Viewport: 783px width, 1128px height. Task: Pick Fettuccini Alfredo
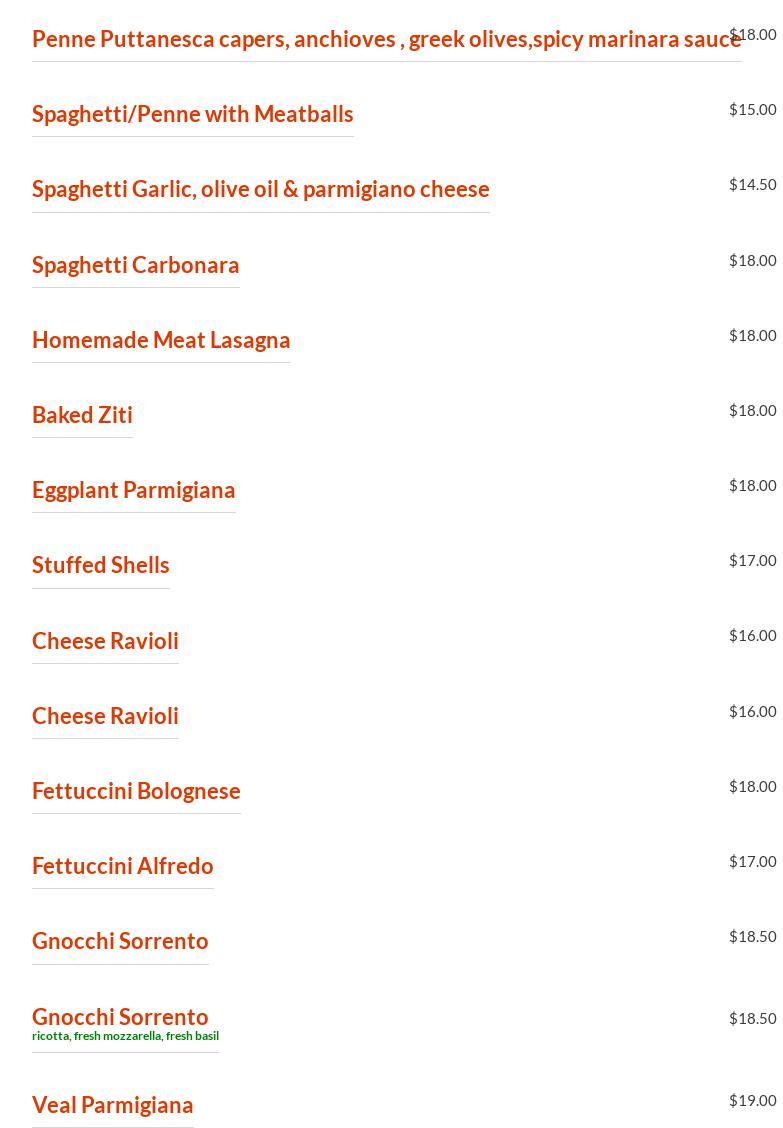123,867
